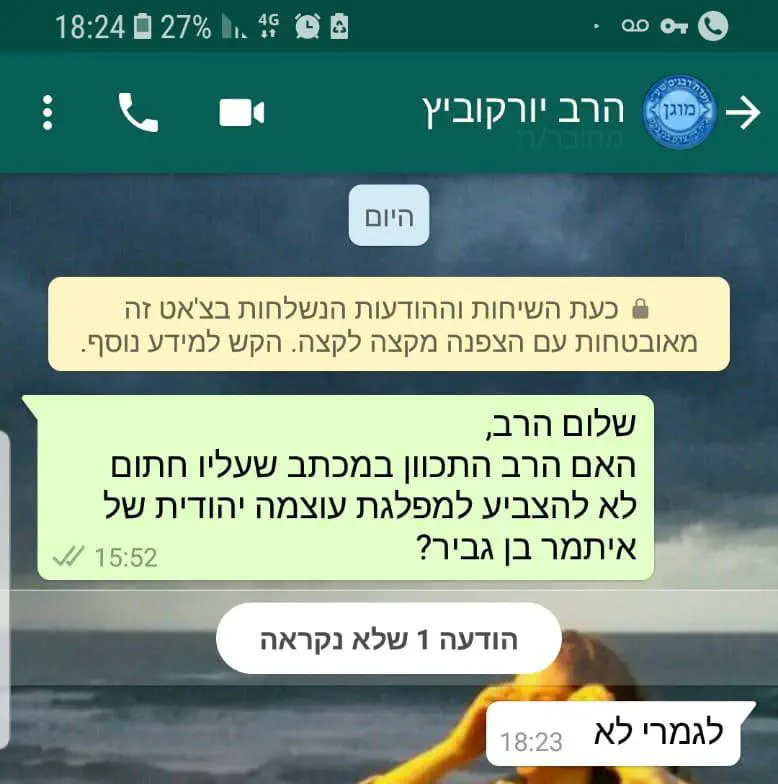Tap the encryption notice for more info

pos(389,324)
